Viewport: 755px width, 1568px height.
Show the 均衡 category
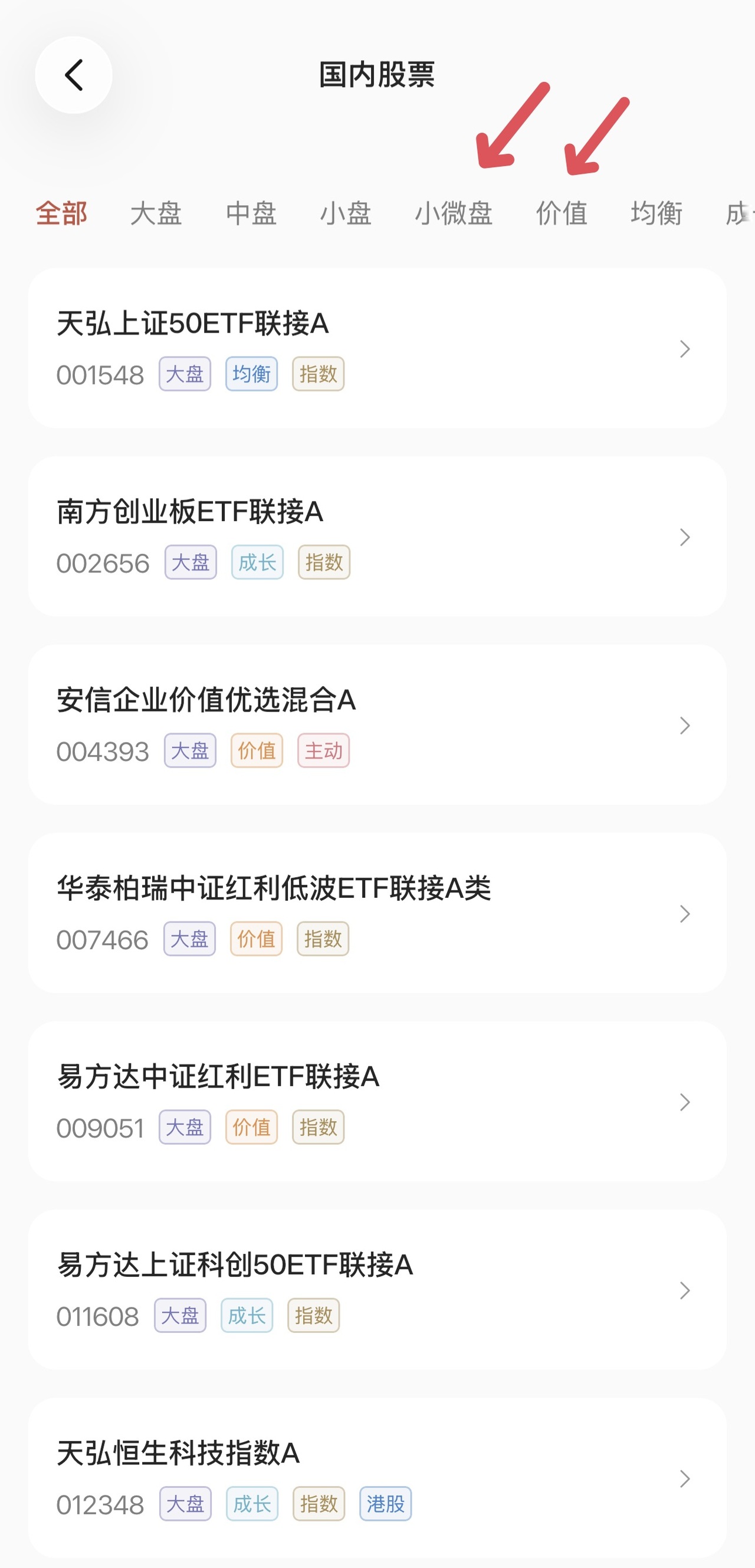pyautogui.click(x=656, y=213)
